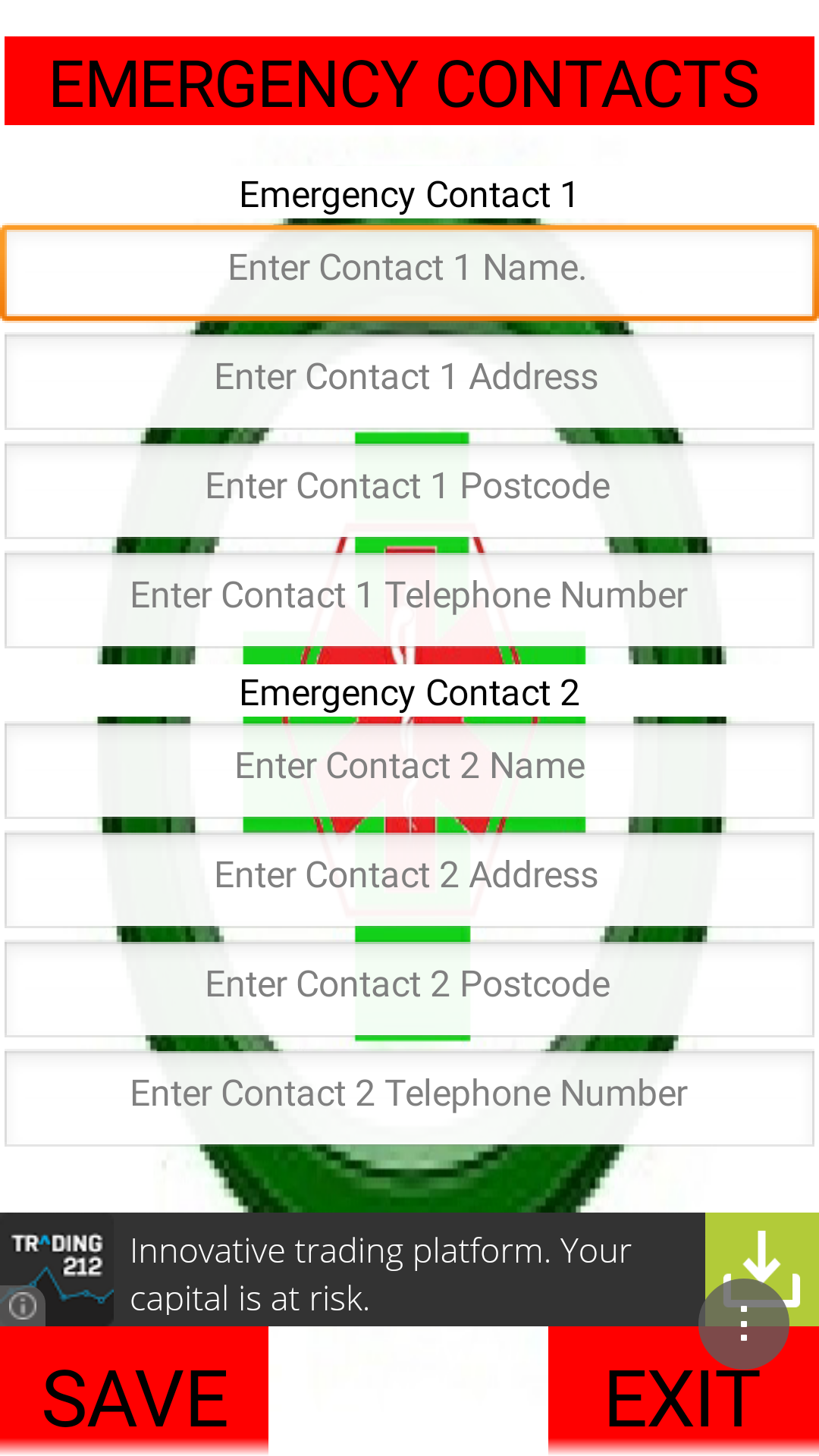Click the Emergency Contact 2 heading
Viewport: 819px width, 1456px height.
click(x=409, y=692)
